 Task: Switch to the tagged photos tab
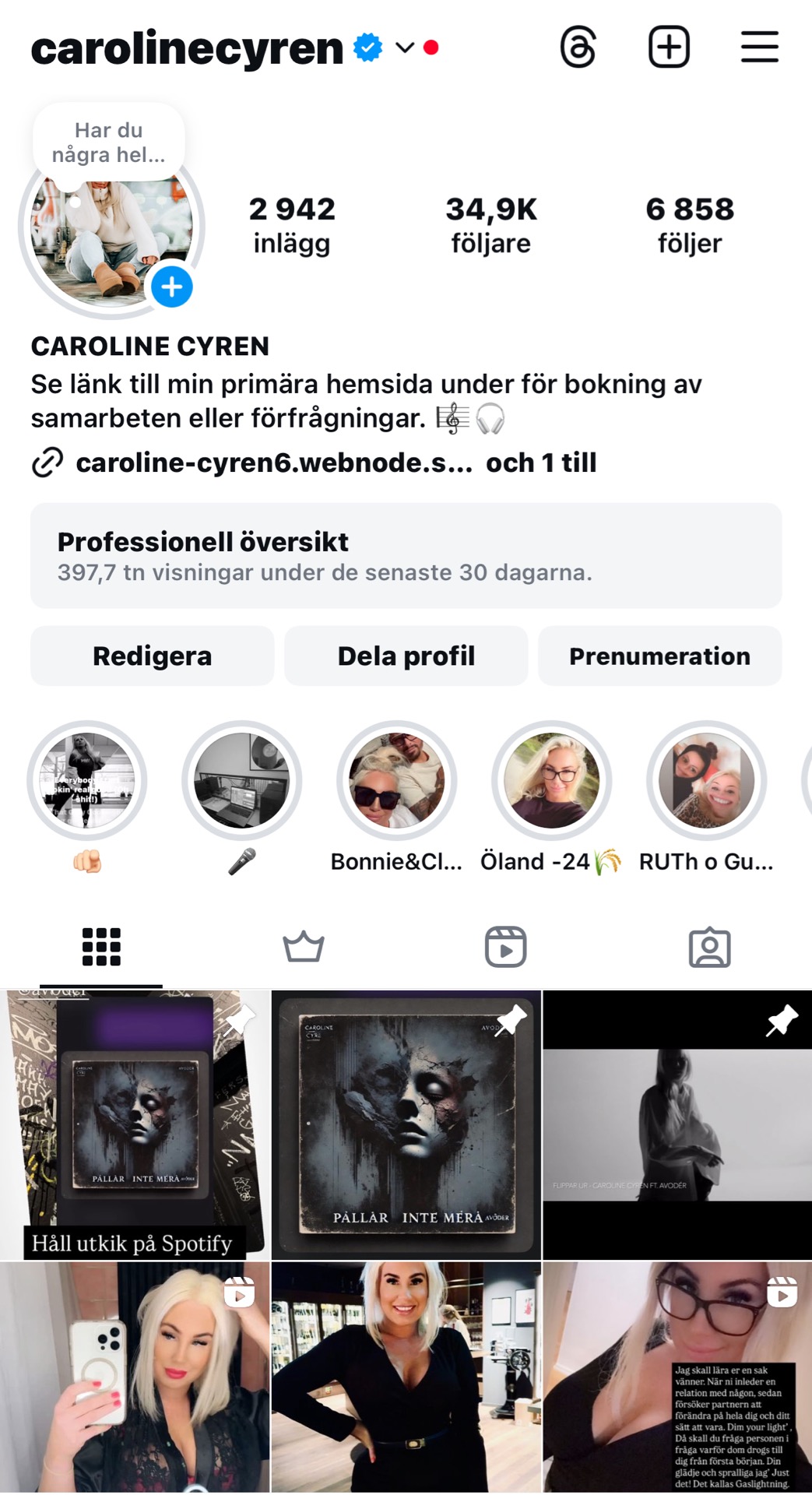click(709, 948)
